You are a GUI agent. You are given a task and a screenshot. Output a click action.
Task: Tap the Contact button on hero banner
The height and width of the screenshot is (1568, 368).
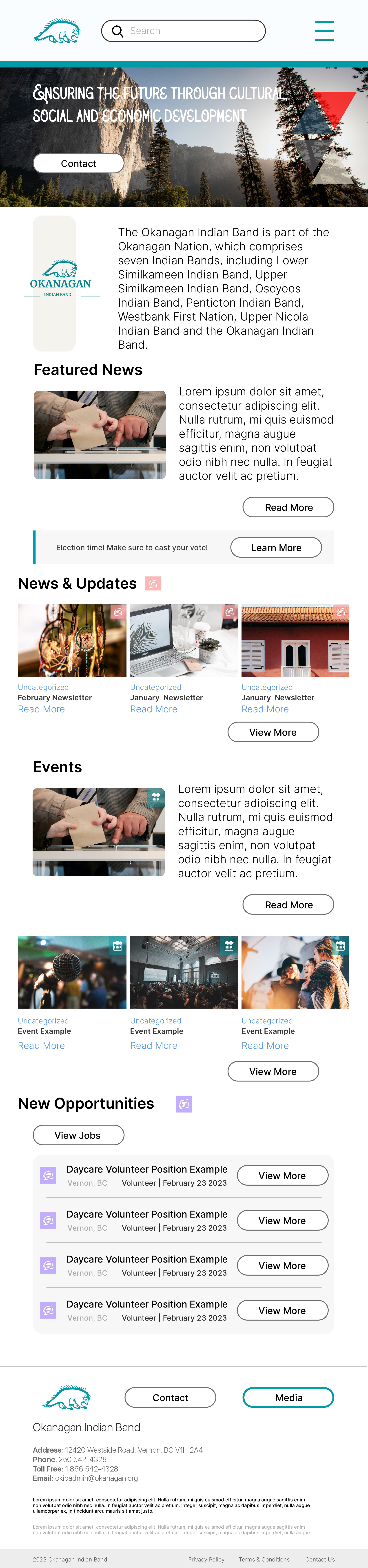pyautogui.click(x=78, y=163)
